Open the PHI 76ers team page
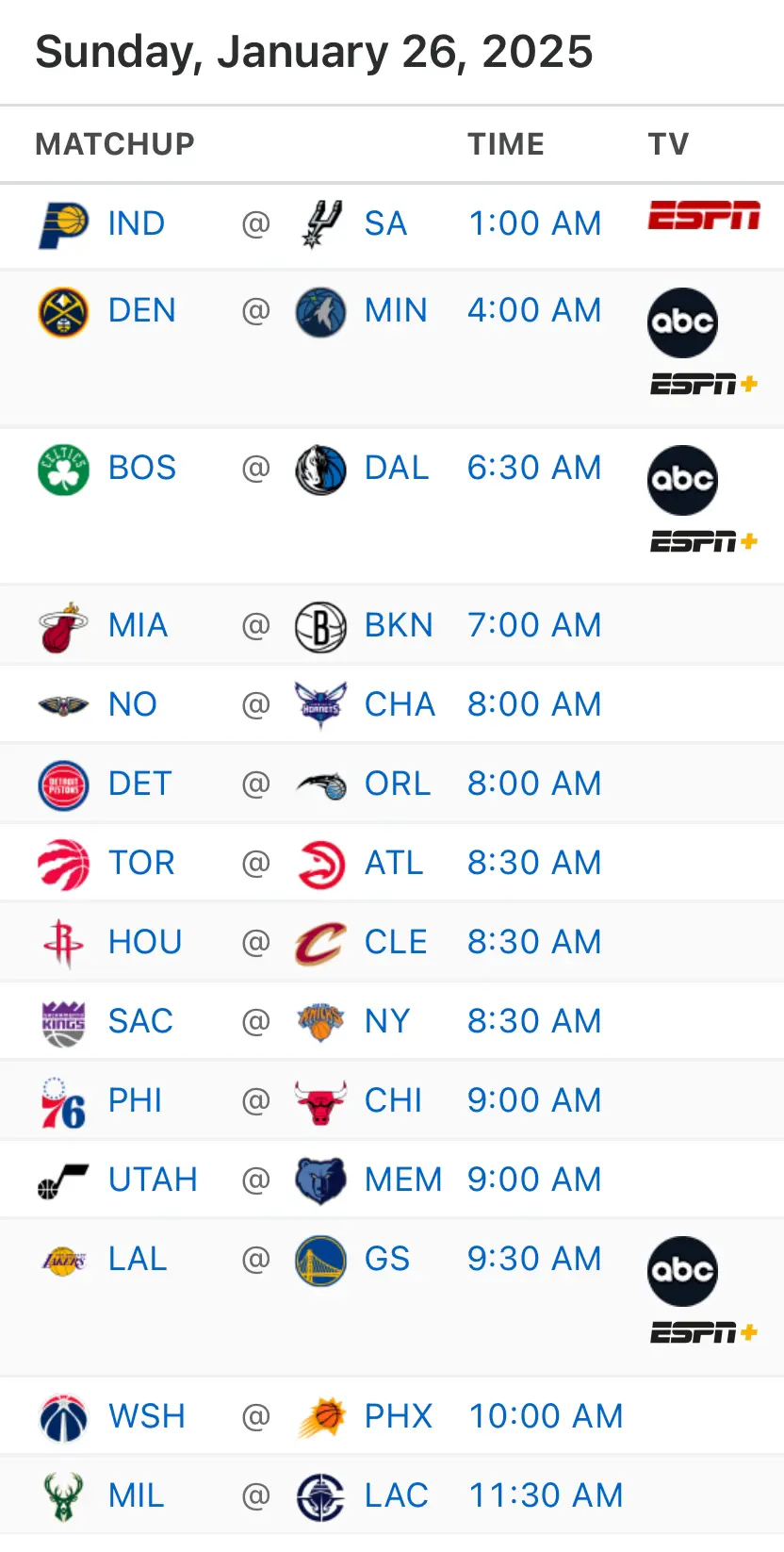The height and width of the screenshot is (1552, 784). click(x=135, y=1101)
